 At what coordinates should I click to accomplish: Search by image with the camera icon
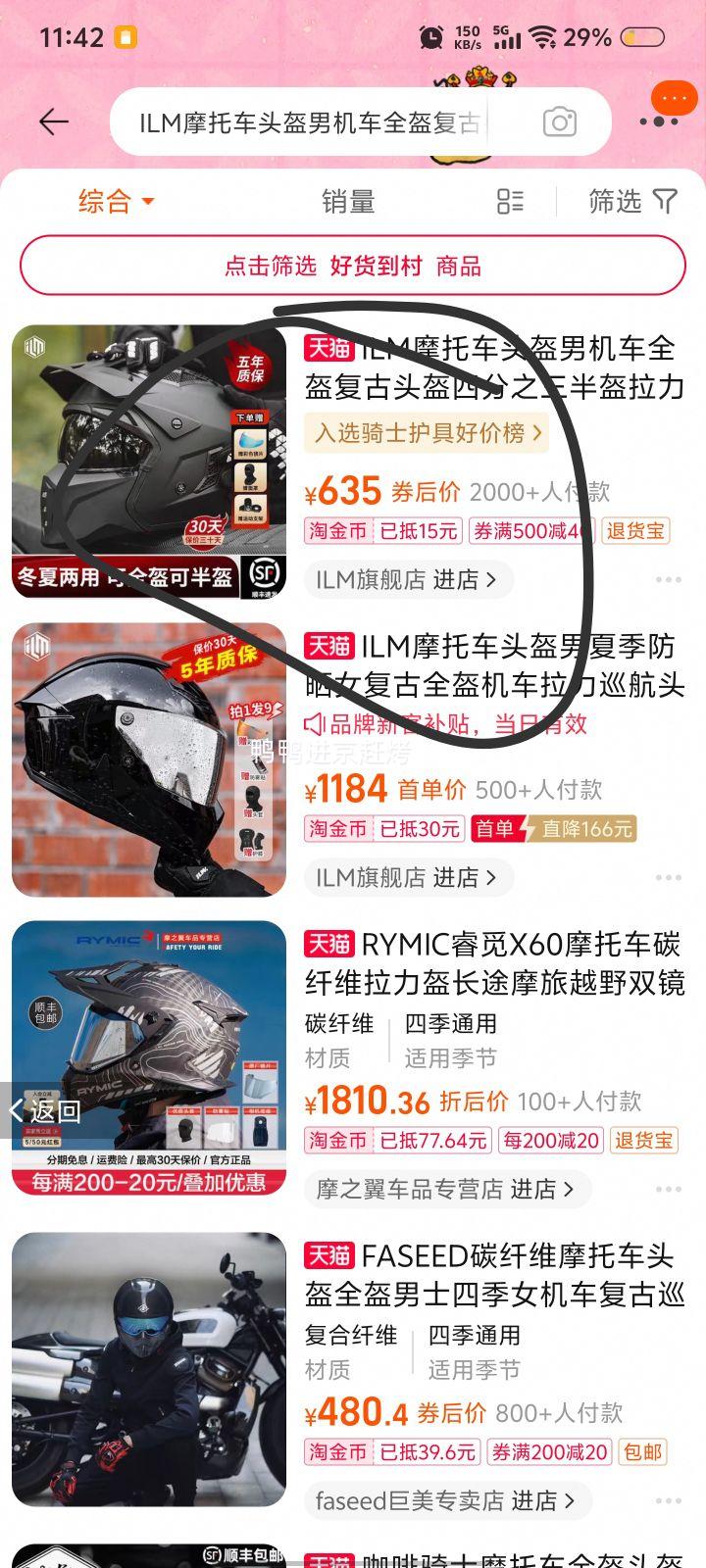[x=559, y=122]
